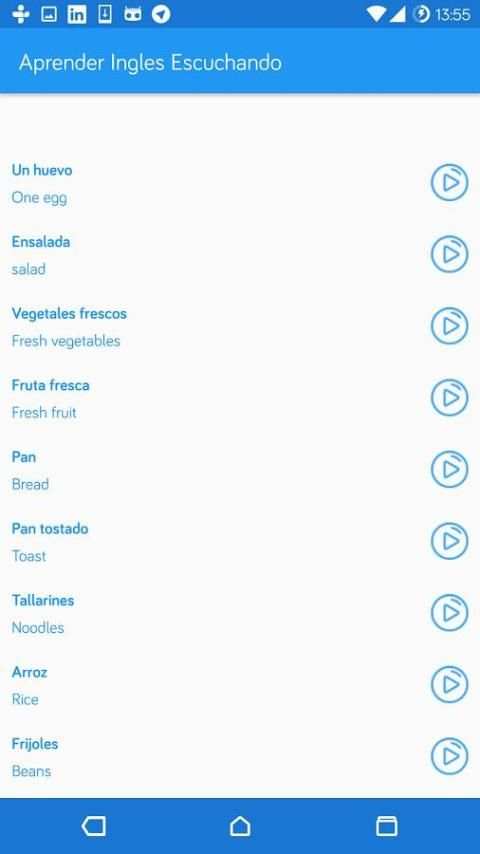Go back with the system back button
480x854 pixels.
coord(94,826)
